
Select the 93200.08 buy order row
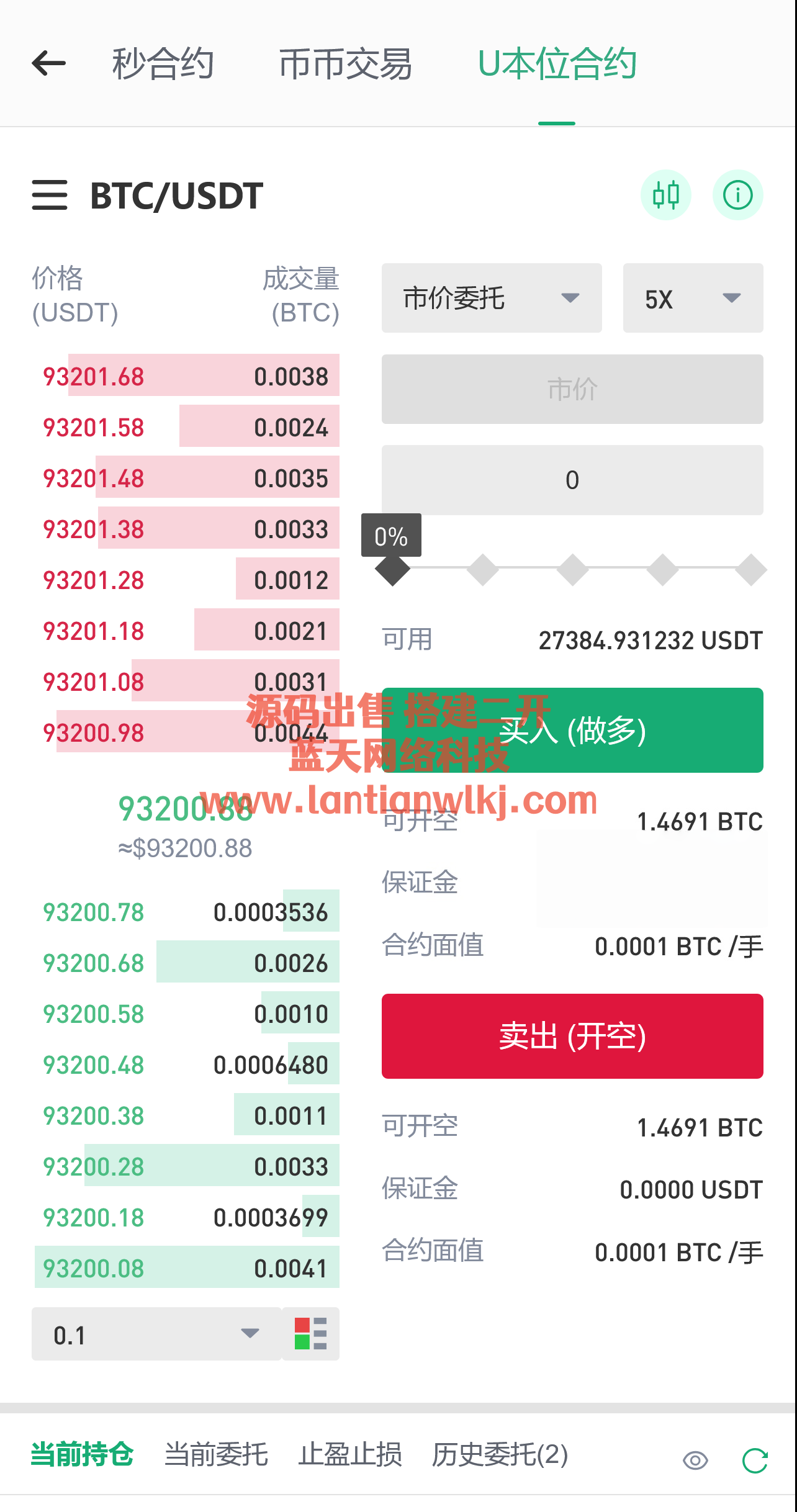[x=186, y=1268]
